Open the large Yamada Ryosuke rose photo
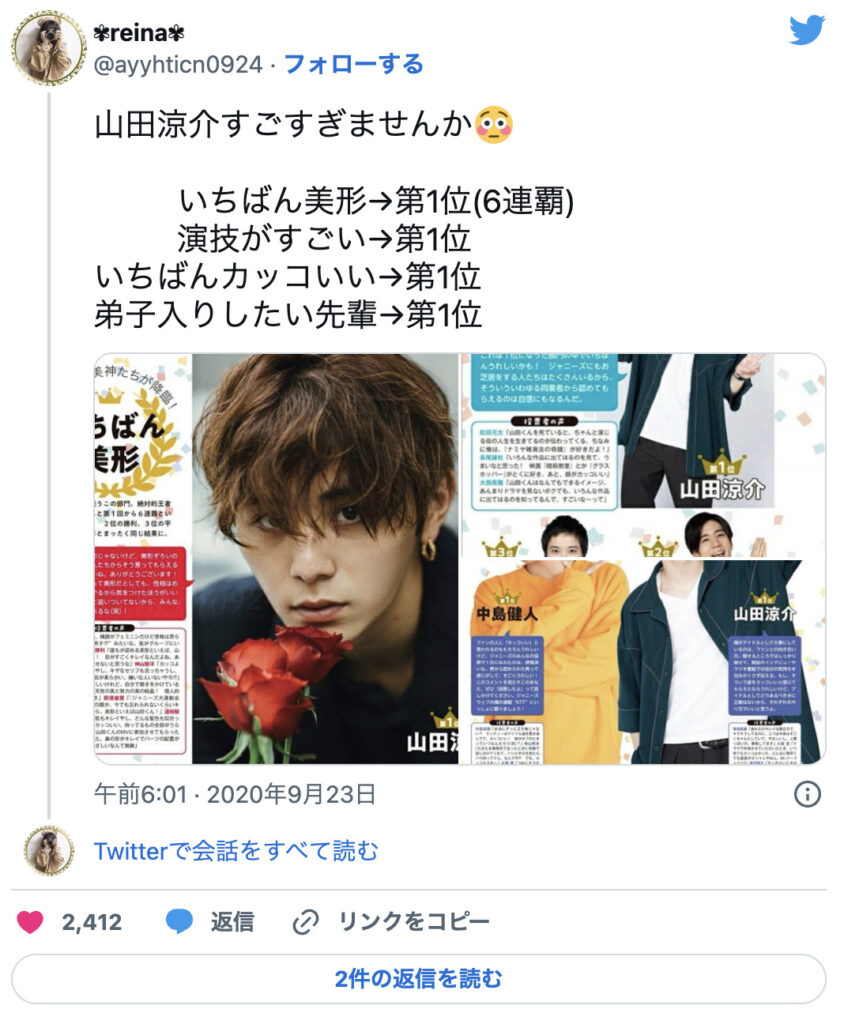Image resolution: width=844 pixels, height=1024 pixels. point(276,558)
